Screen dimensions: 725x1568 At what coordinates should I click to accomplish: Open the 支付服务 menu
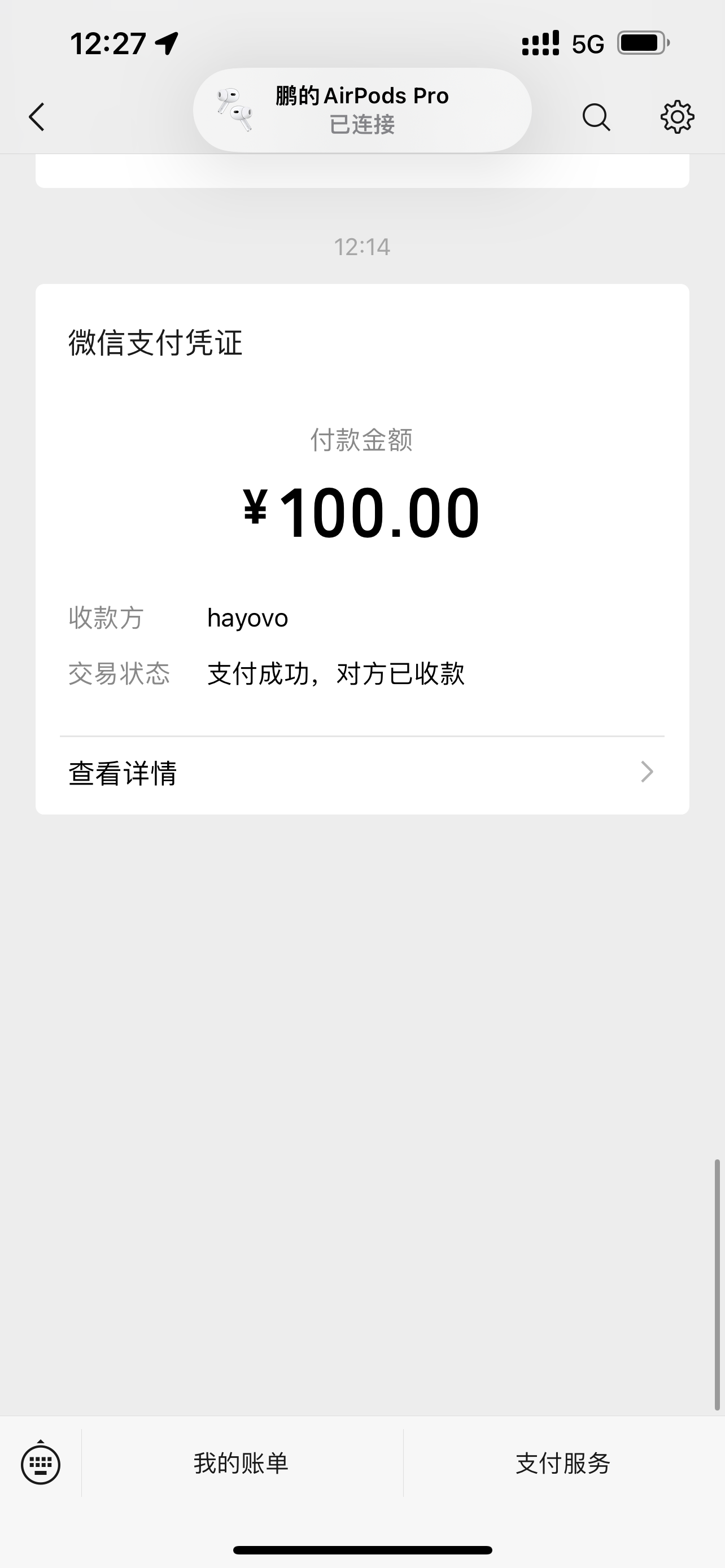[563, 1464]
